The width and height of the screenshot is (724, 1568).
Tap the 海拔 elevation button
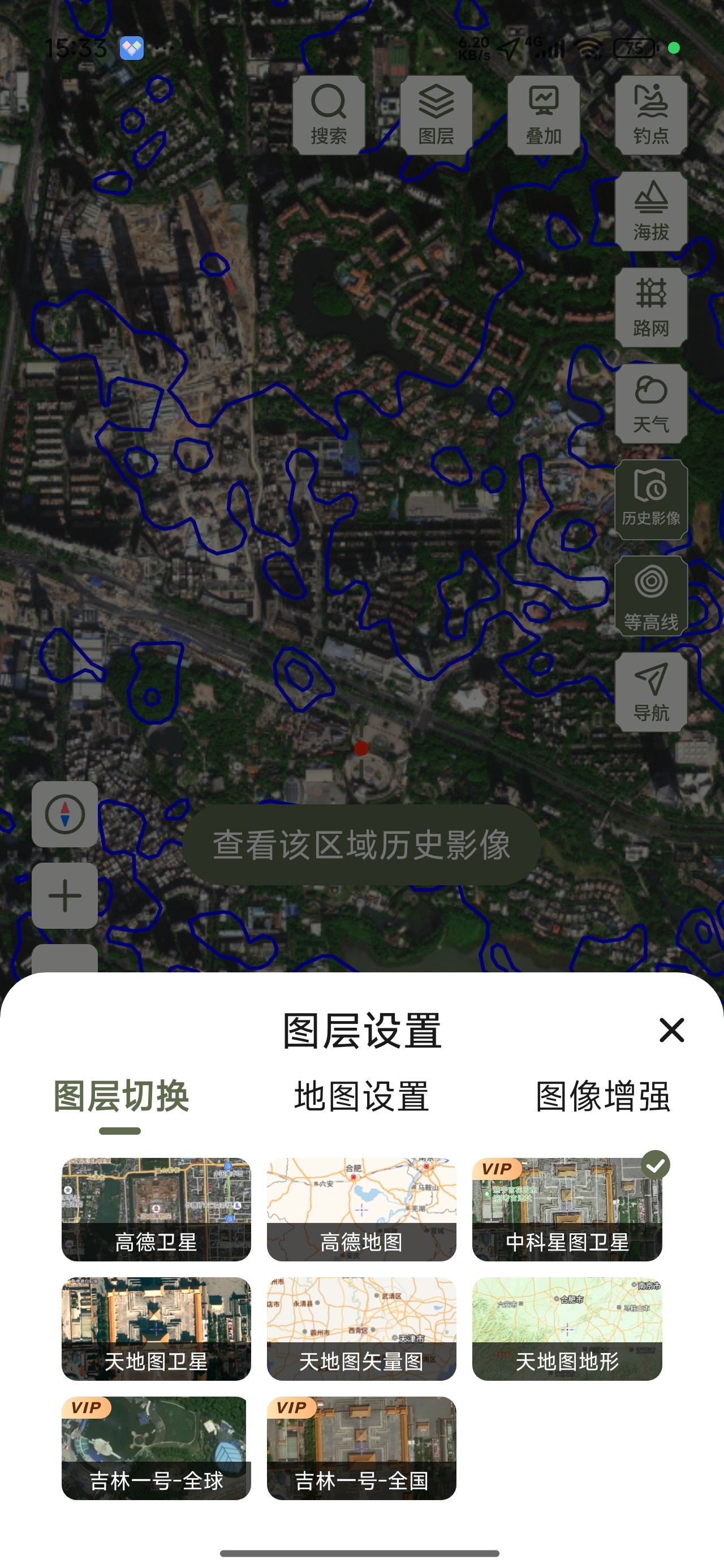coord(651,211)
